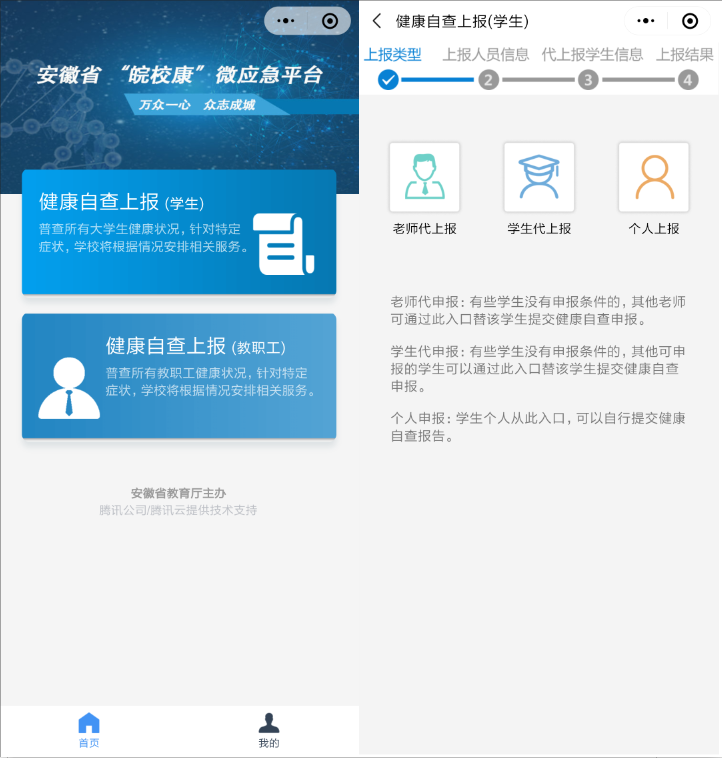Switch to the 首页 tab
The height and width of the screenshot is (758, 722).
point(89,730)
